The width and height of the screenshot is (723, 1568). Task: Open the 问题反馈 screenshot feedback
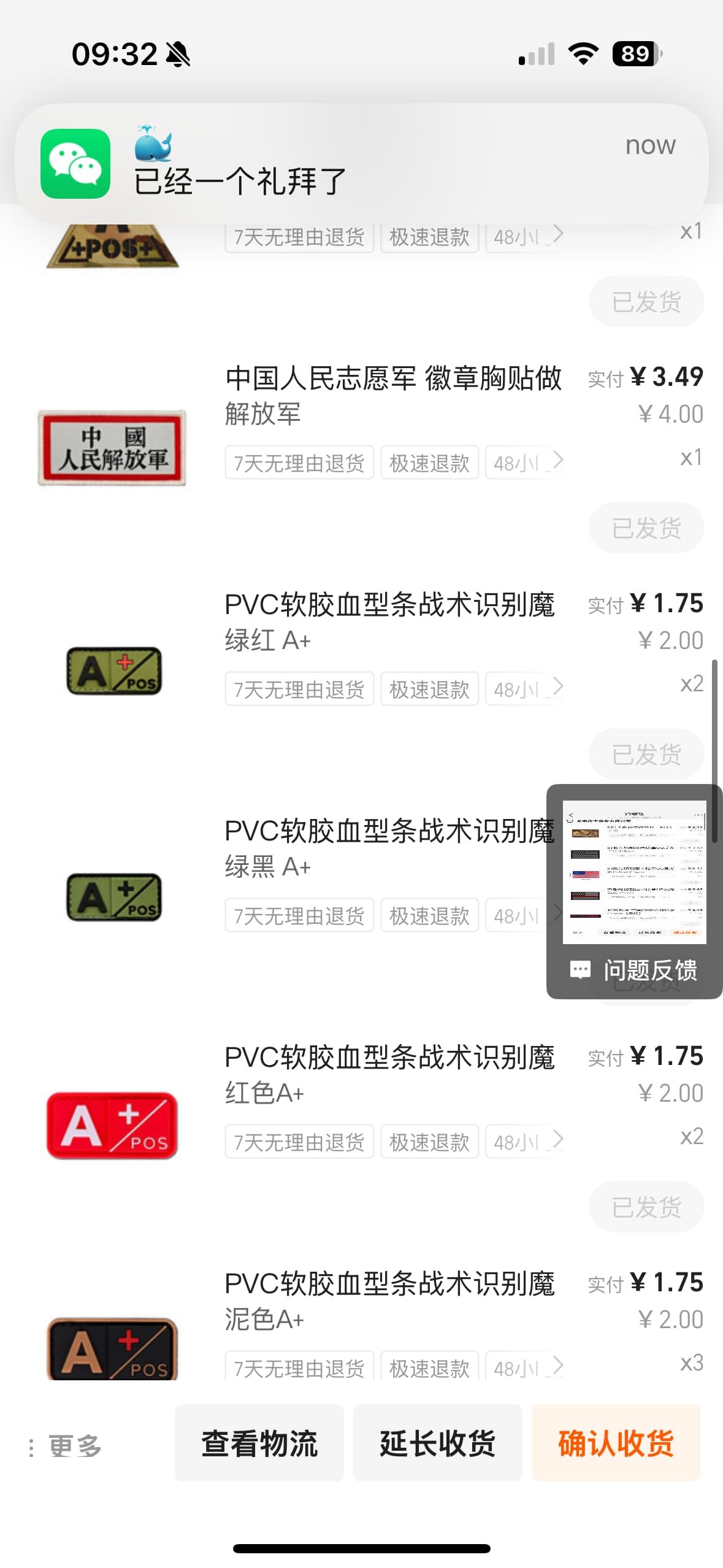[x=635, y=970]
